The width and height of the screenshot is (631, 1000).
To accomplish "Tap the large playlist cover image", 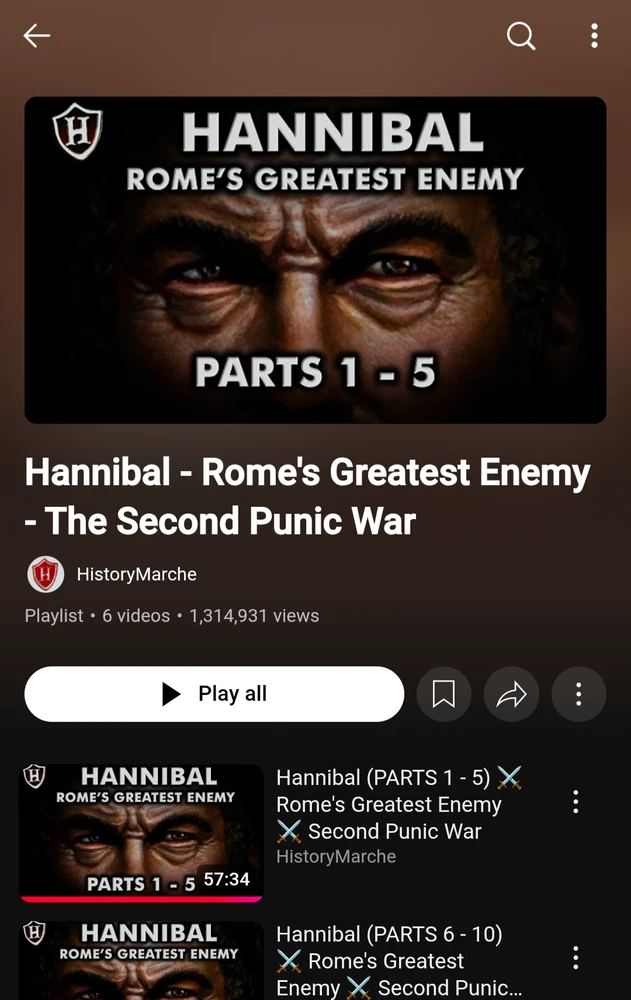I will 315,260.
